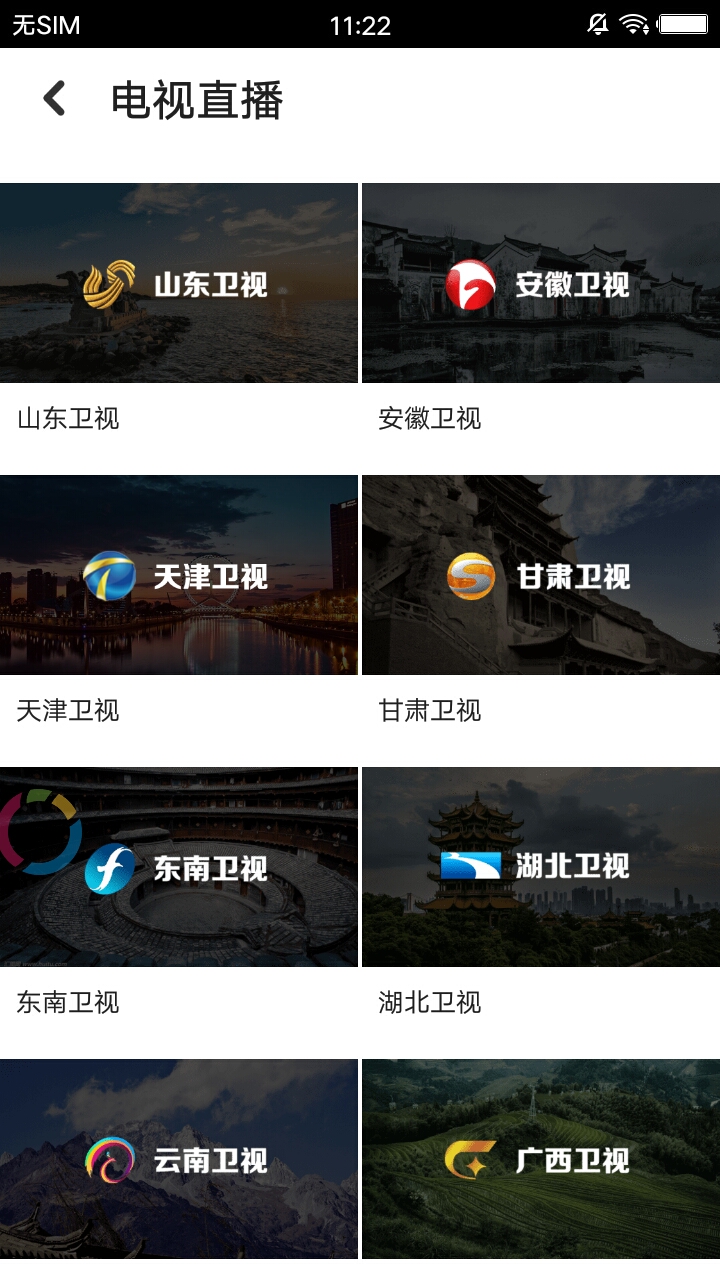Tap the mute notification bell icon
Image resolution: width=720 pixels, height=1280 pixels.
click(x=596, y=22)
